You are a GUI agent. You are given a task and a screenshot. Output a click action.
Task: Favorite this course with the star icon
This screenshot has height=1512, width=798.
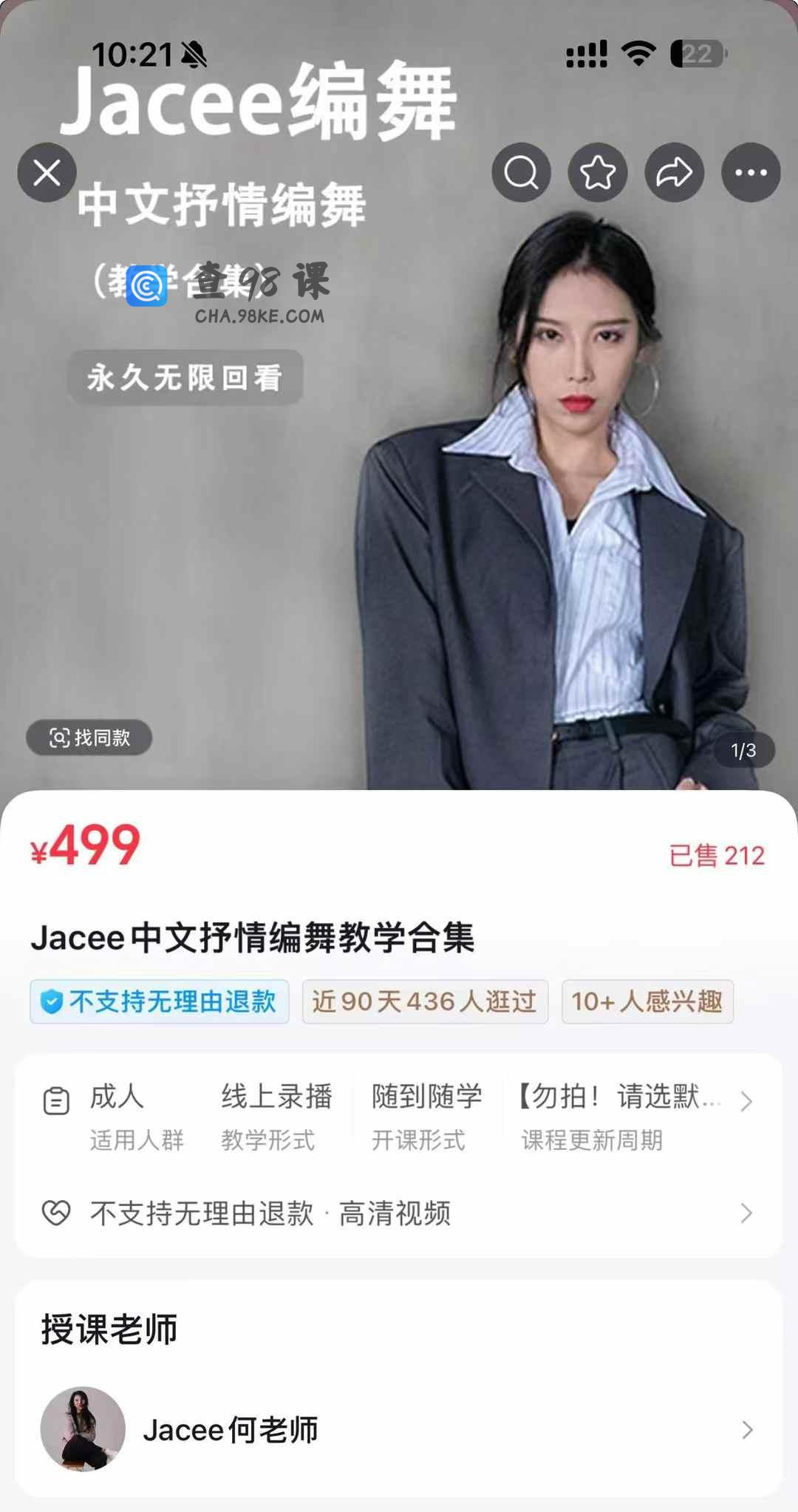coord(598,173)
